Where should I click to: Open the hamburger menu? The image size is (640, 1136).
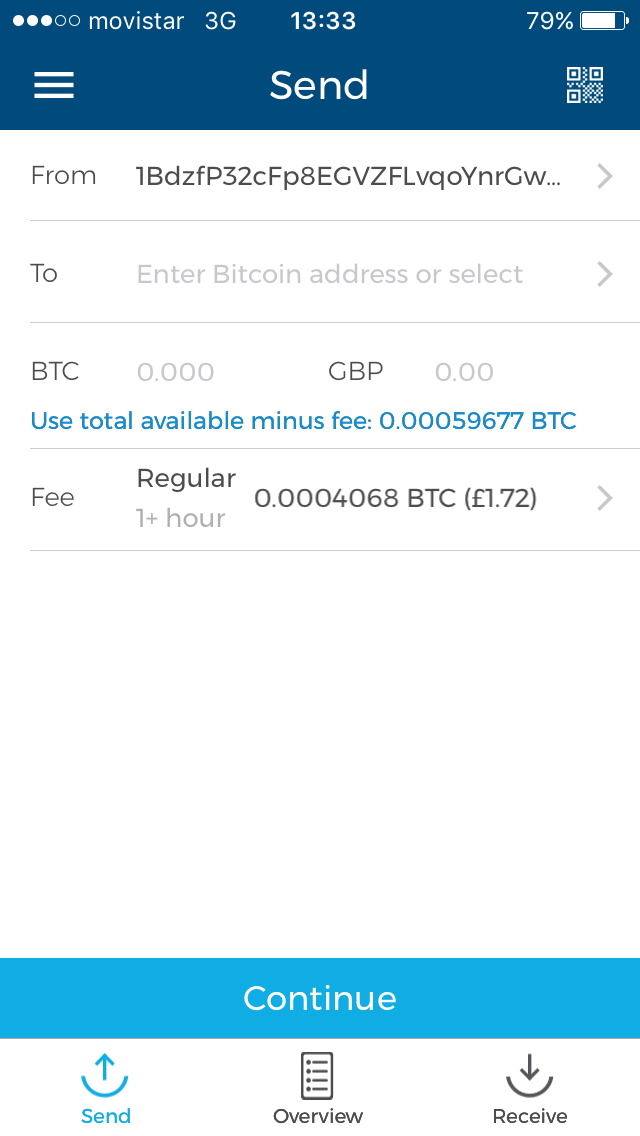pyautogui.click(x=54, y=85)
